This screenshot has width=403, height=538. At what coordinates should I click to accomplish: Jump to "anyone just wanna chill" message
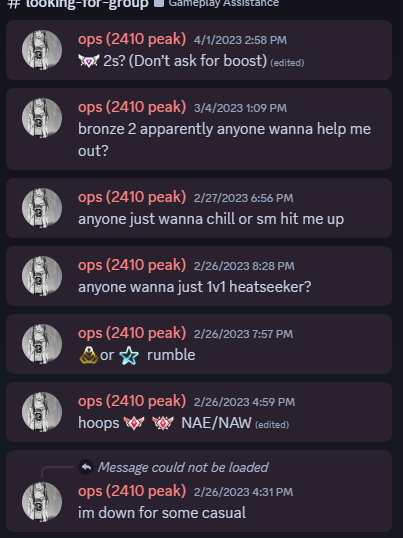[x=199, y=208]
